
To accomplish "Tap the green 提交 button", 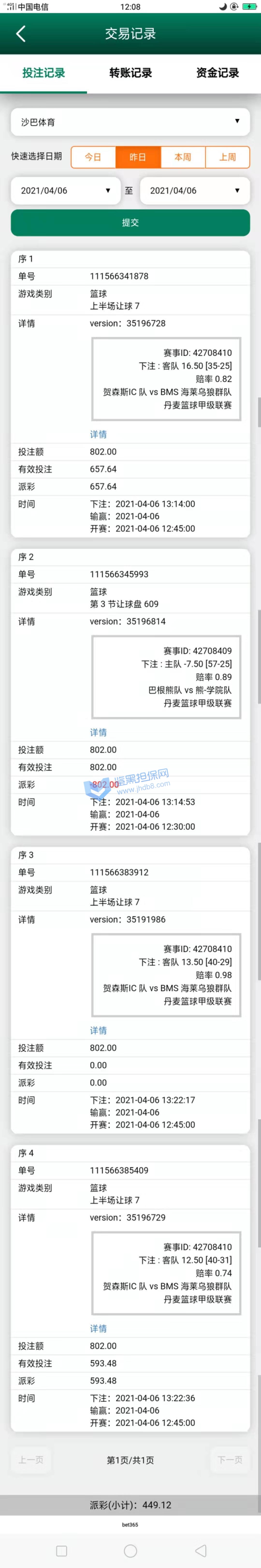I will (130, 223).
